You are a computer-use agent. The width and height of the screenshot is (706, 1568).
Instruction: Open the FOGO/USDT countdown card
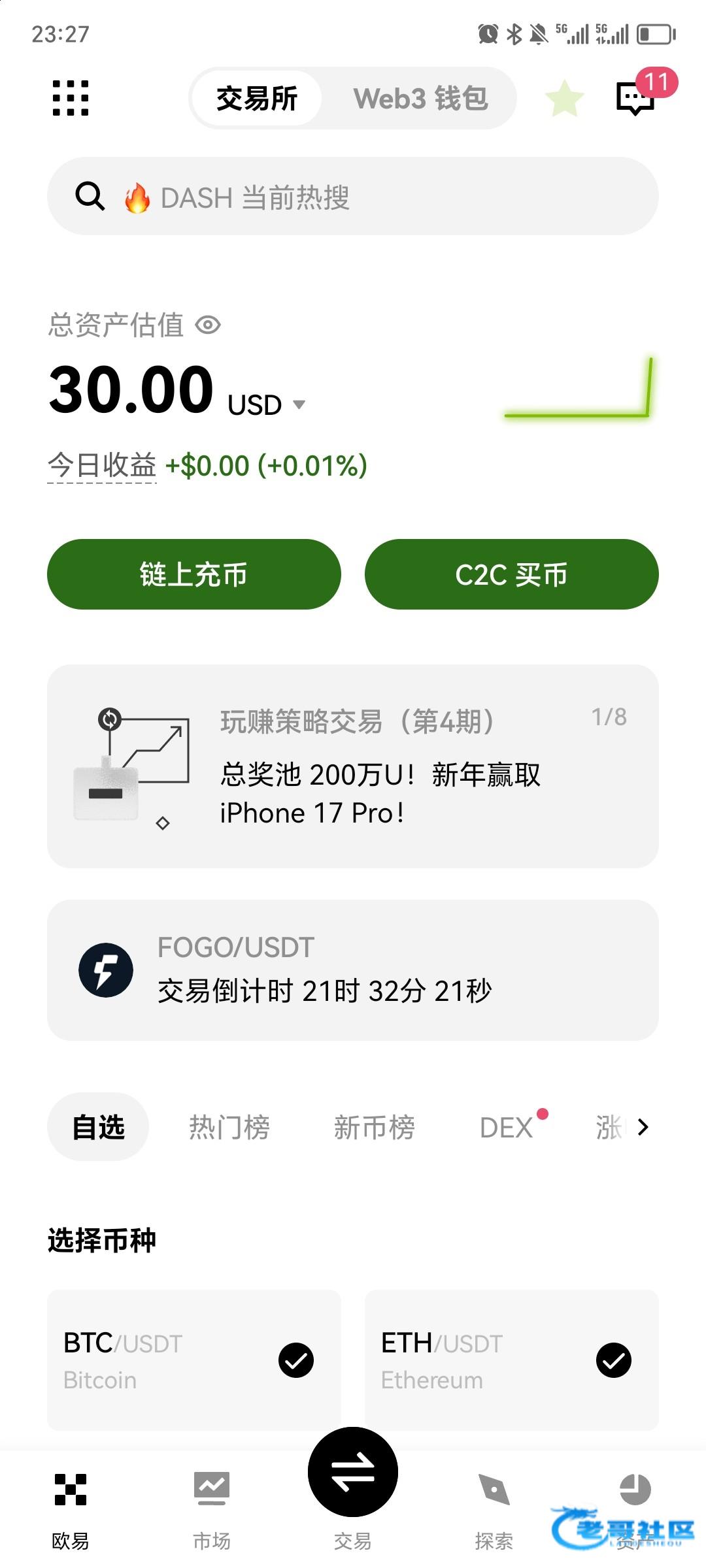tap(353, 970)
